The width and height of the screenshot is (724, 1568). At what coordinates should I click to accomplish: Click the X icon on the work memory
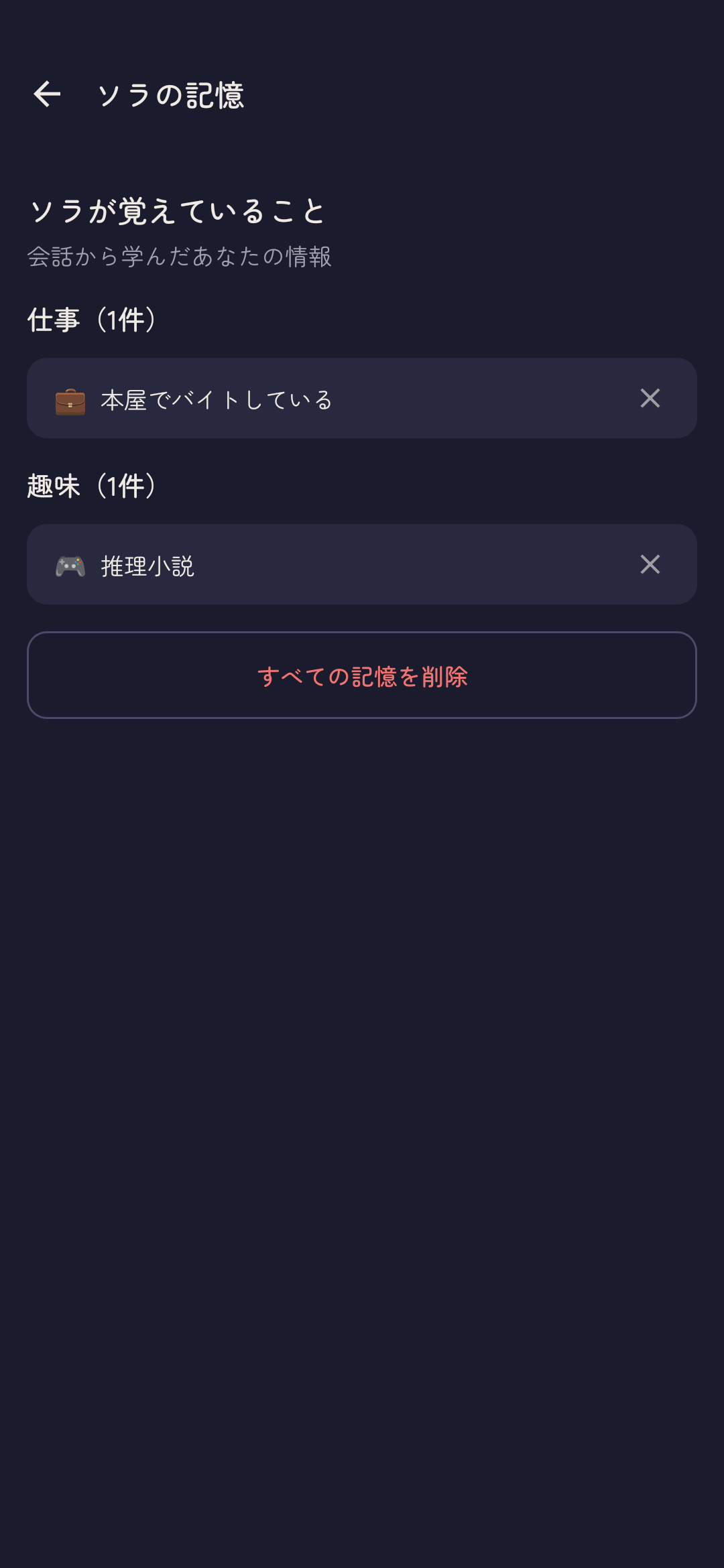(x=650, y=398)
